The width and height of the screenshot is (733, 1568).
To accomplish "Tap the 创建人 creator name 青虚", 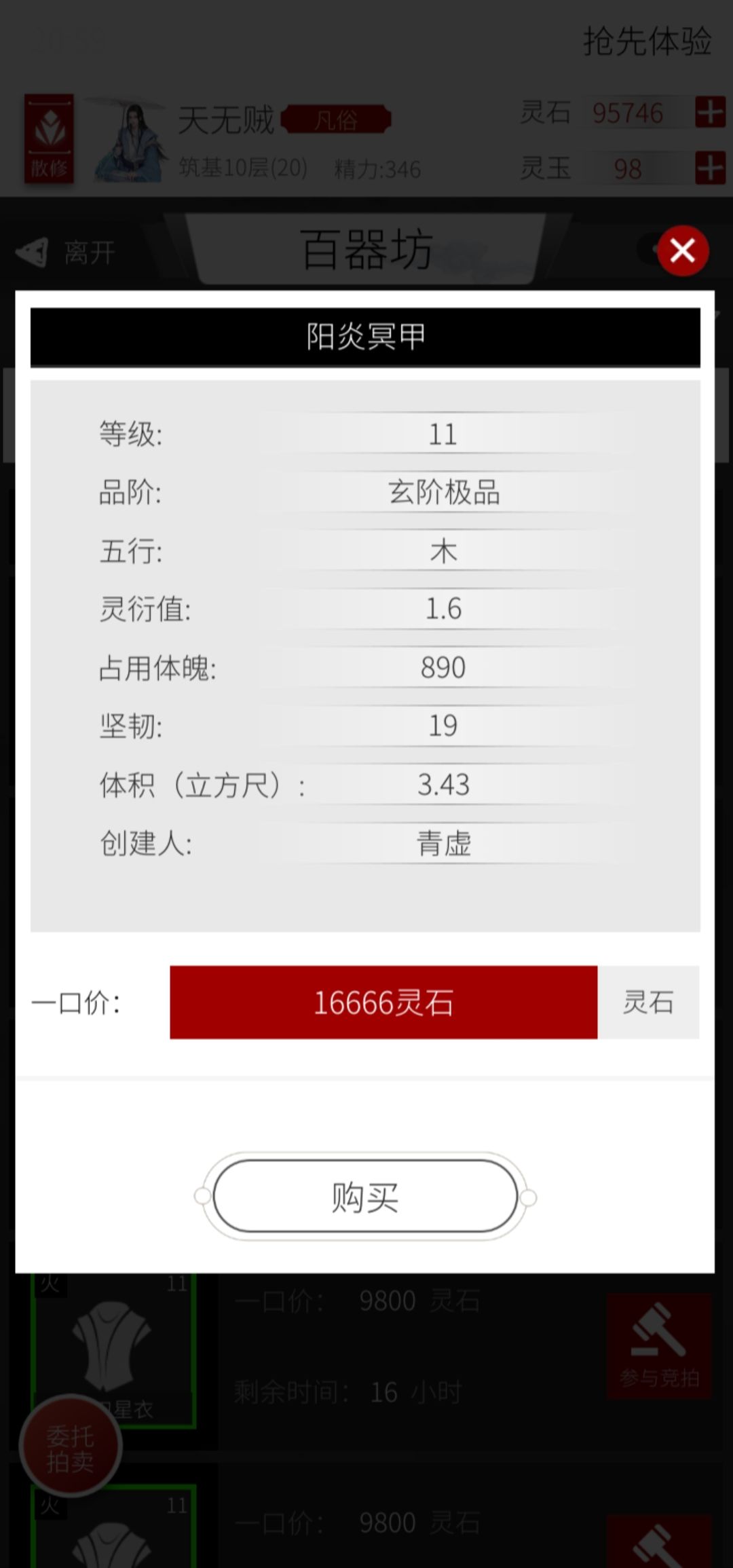I will tap(445, 842).
